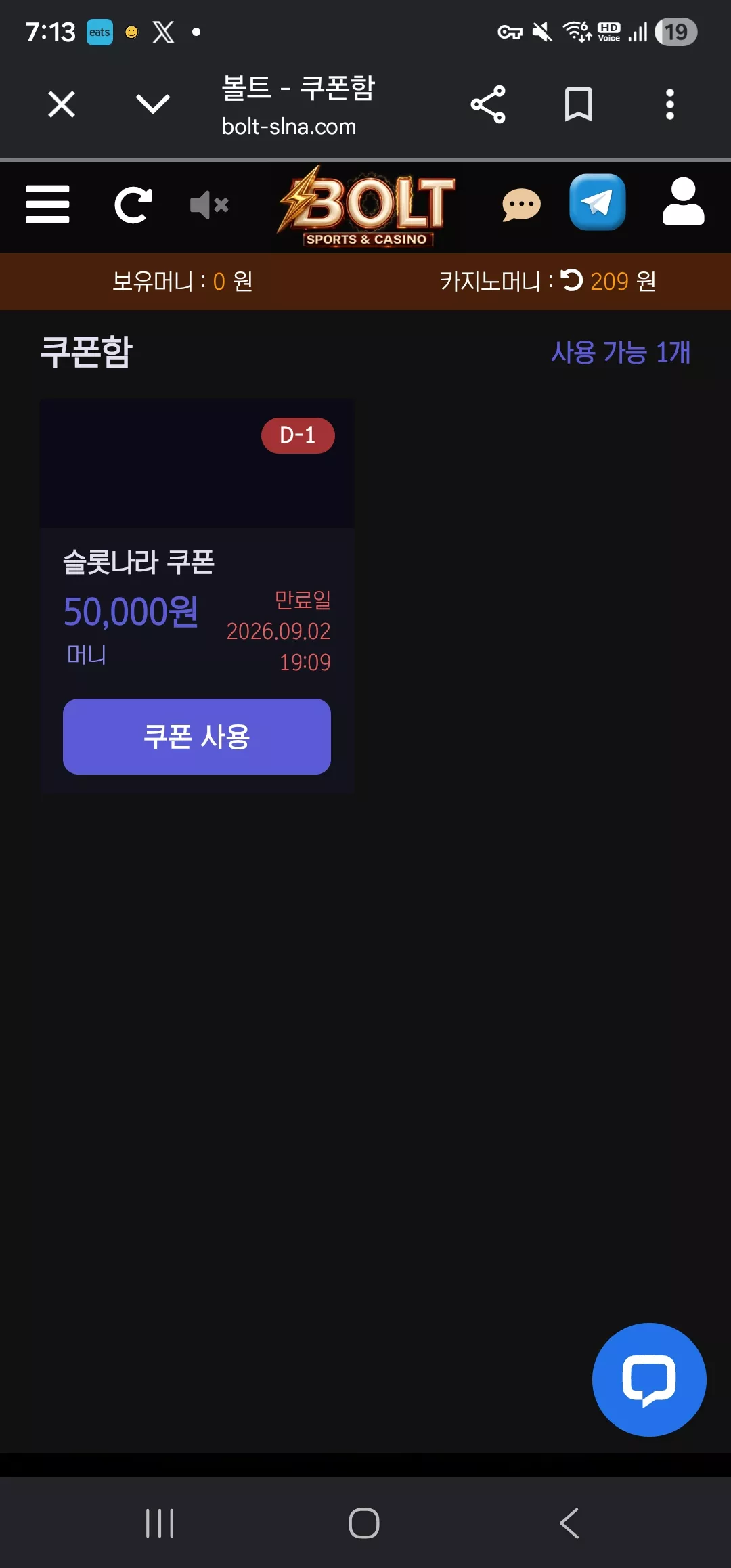This screenshot has width=731, height=1568.
Task: Toggle the muted sound icon
Action: (209, 204)
